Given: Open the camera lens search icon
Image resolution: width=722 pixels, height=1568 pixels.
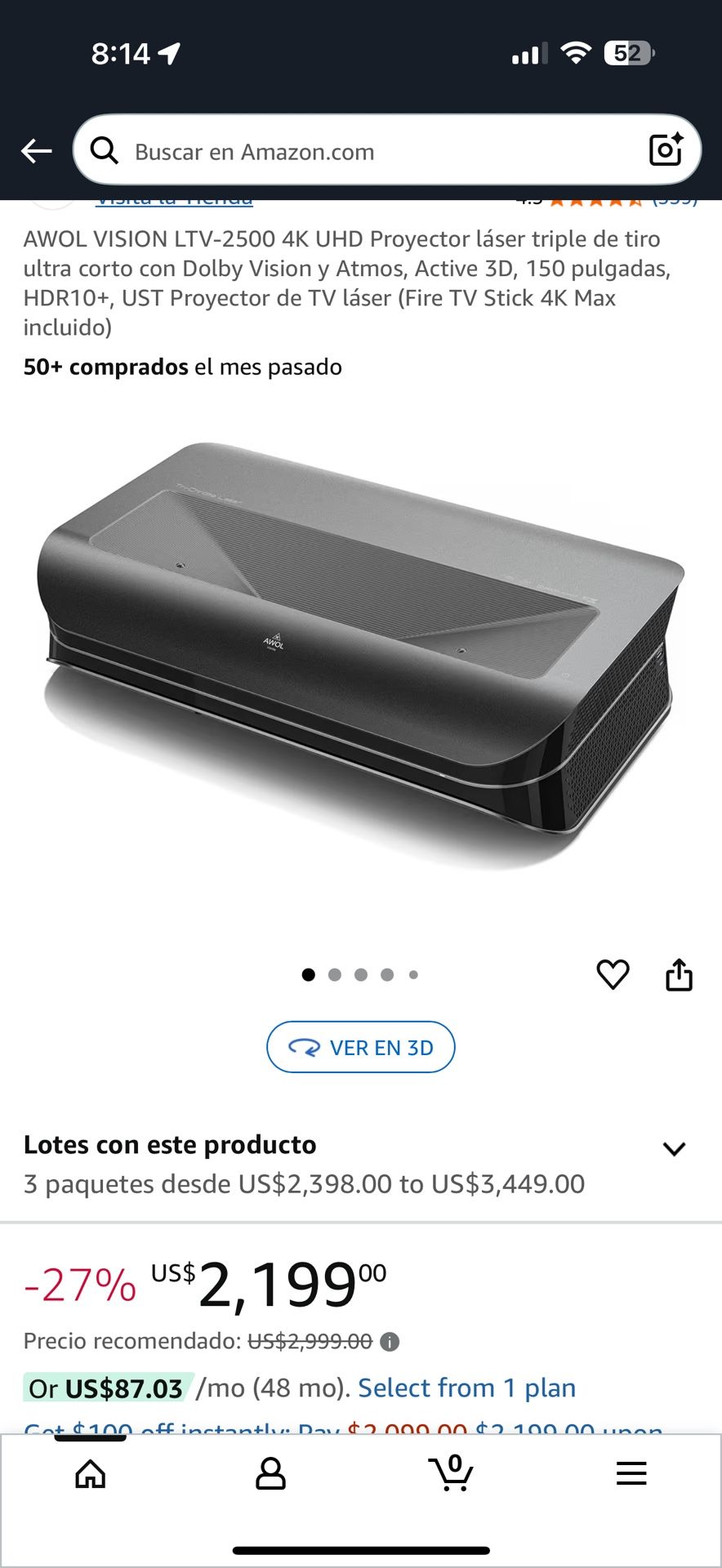Looking at the screenshot, I should point(665,150).
